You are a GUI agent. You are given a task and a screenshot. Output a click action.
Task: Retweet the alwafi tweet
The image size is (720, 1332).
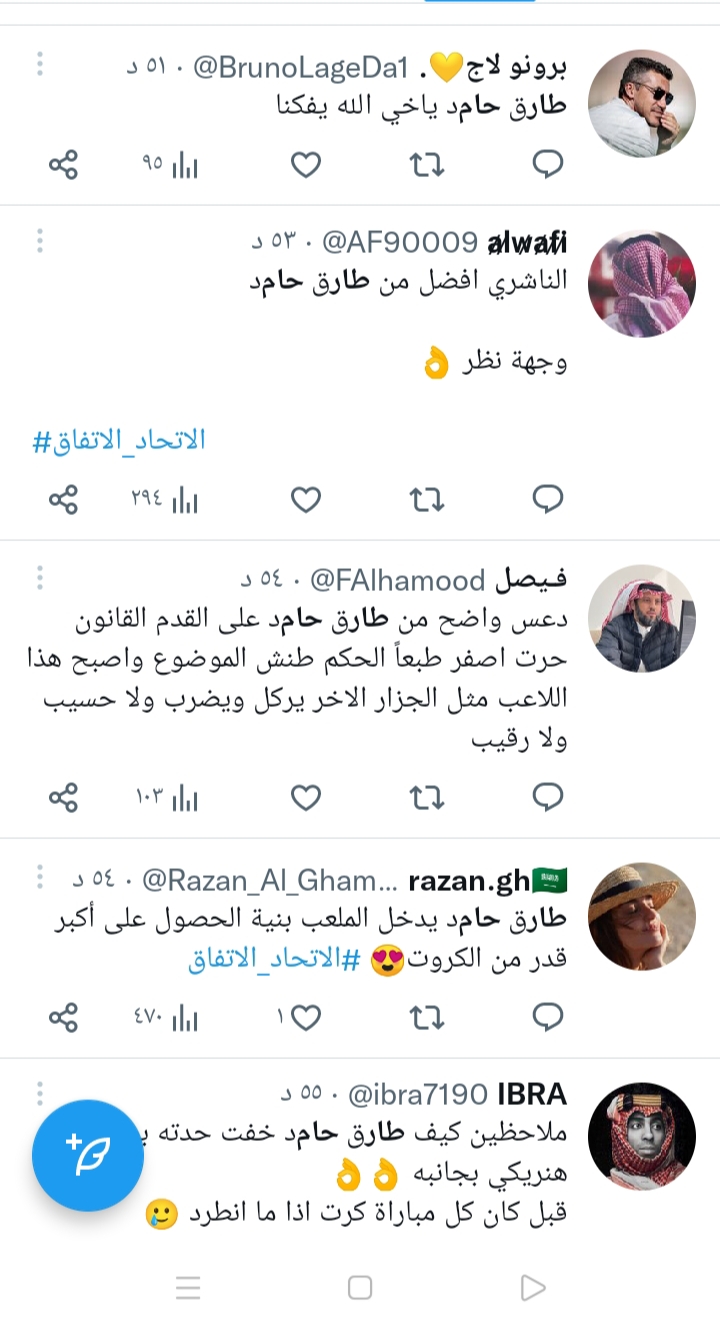click(427, 498)
